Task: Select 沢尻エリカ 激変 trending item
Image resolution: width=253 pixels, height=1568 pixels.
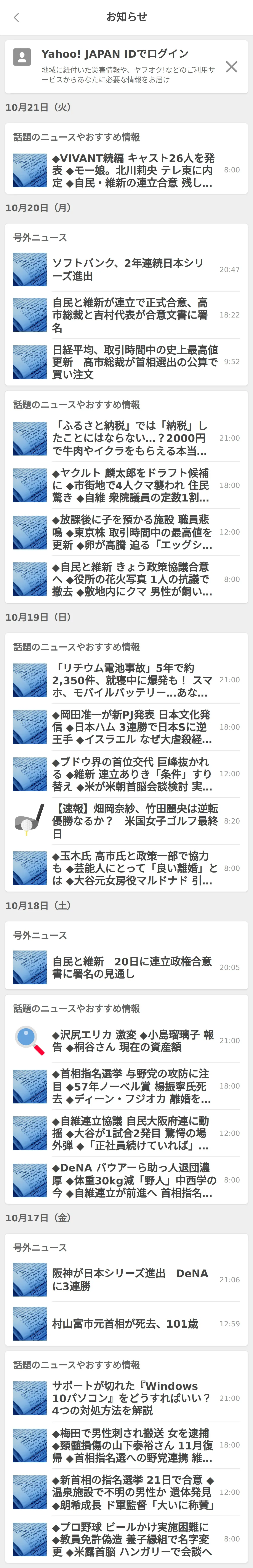Action: 133,1041
